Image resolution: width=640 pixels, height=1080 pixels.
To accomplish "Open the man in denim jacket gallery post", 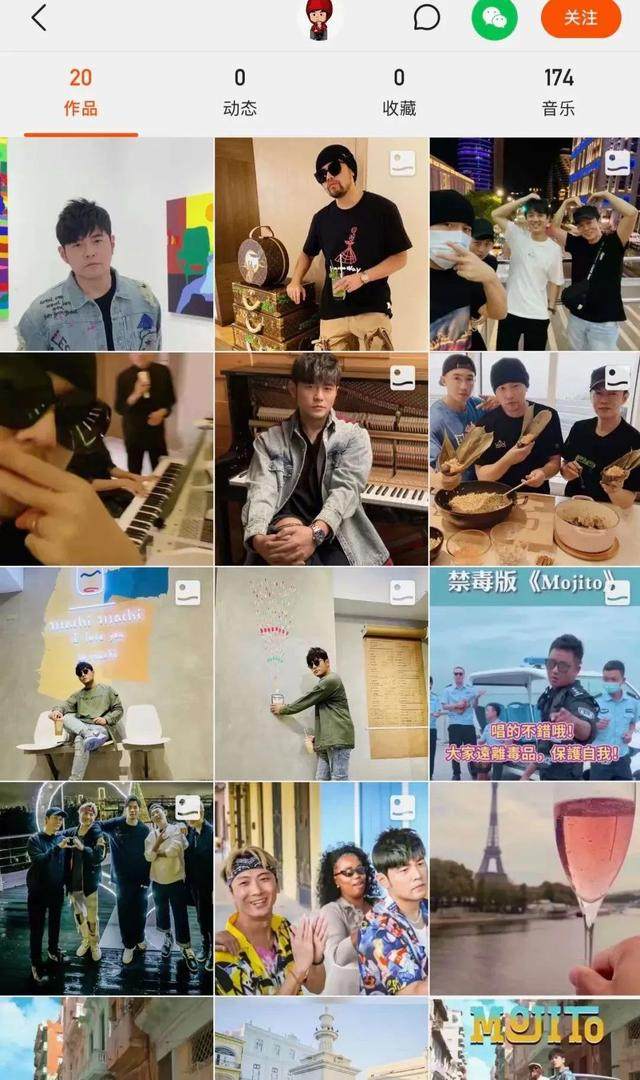I will tap(106, 244).
